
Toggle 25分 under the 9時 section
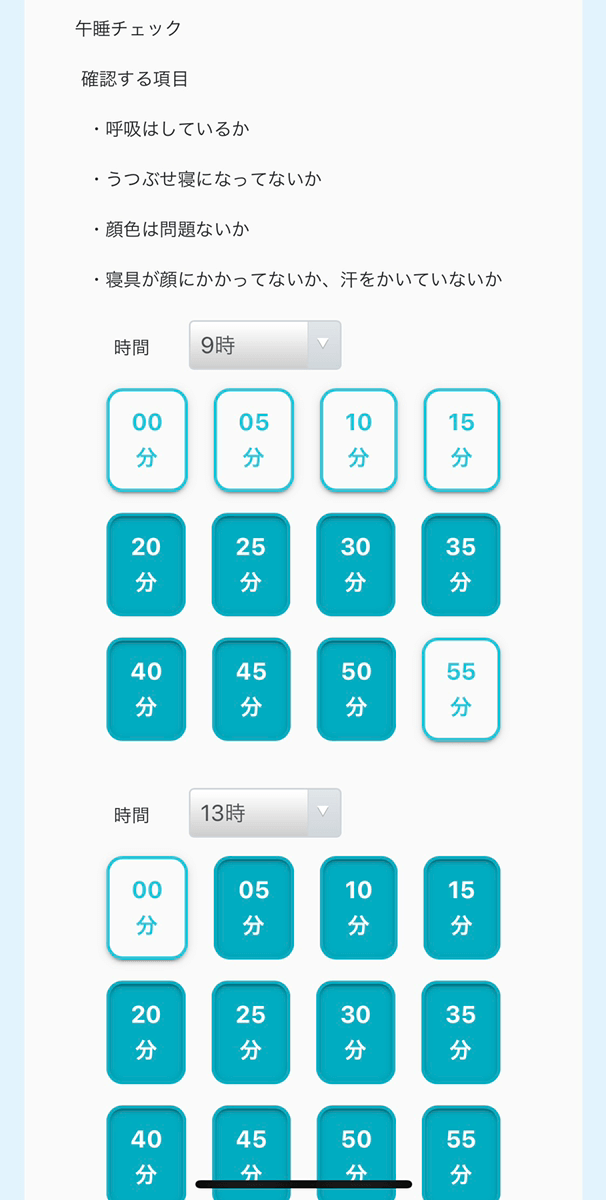pos(251,564)
